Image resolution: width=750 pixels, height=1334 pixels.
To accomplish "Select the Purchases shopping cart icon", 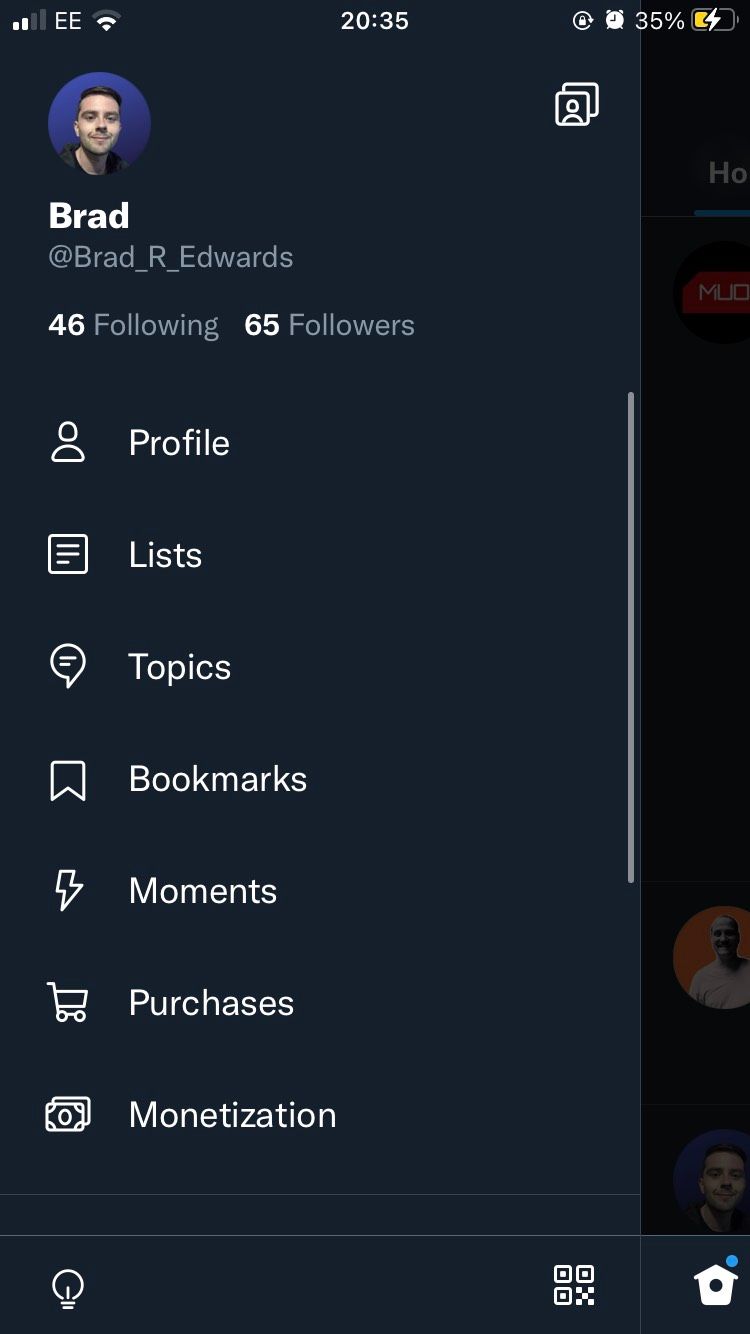I will tap(67, 1002).
